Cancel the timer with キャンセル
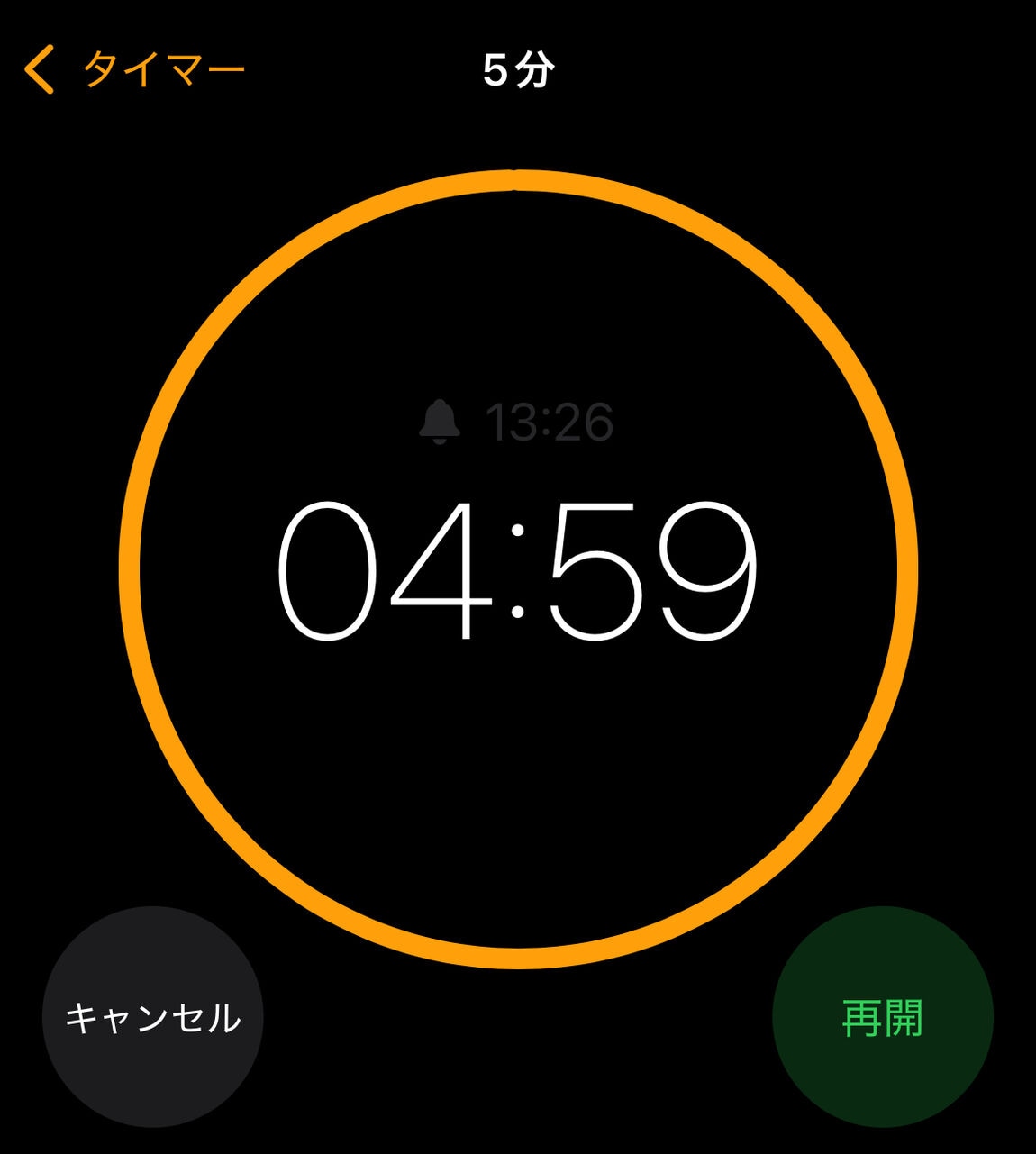Image resolution: width=1036 pixels, height=1154 pixels. pyautogui.click(x=153, y=1017)
